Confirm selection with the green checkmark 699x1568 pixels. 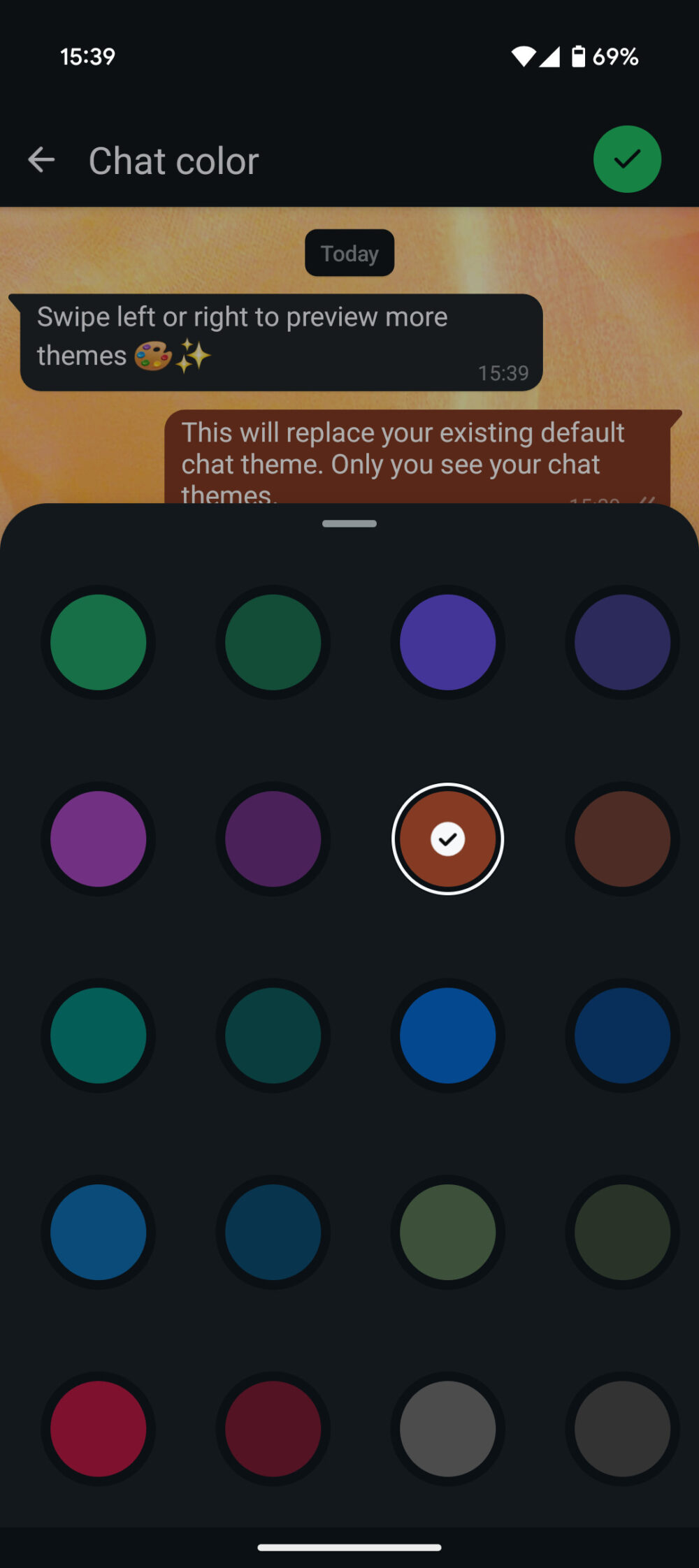pos(626,159)
